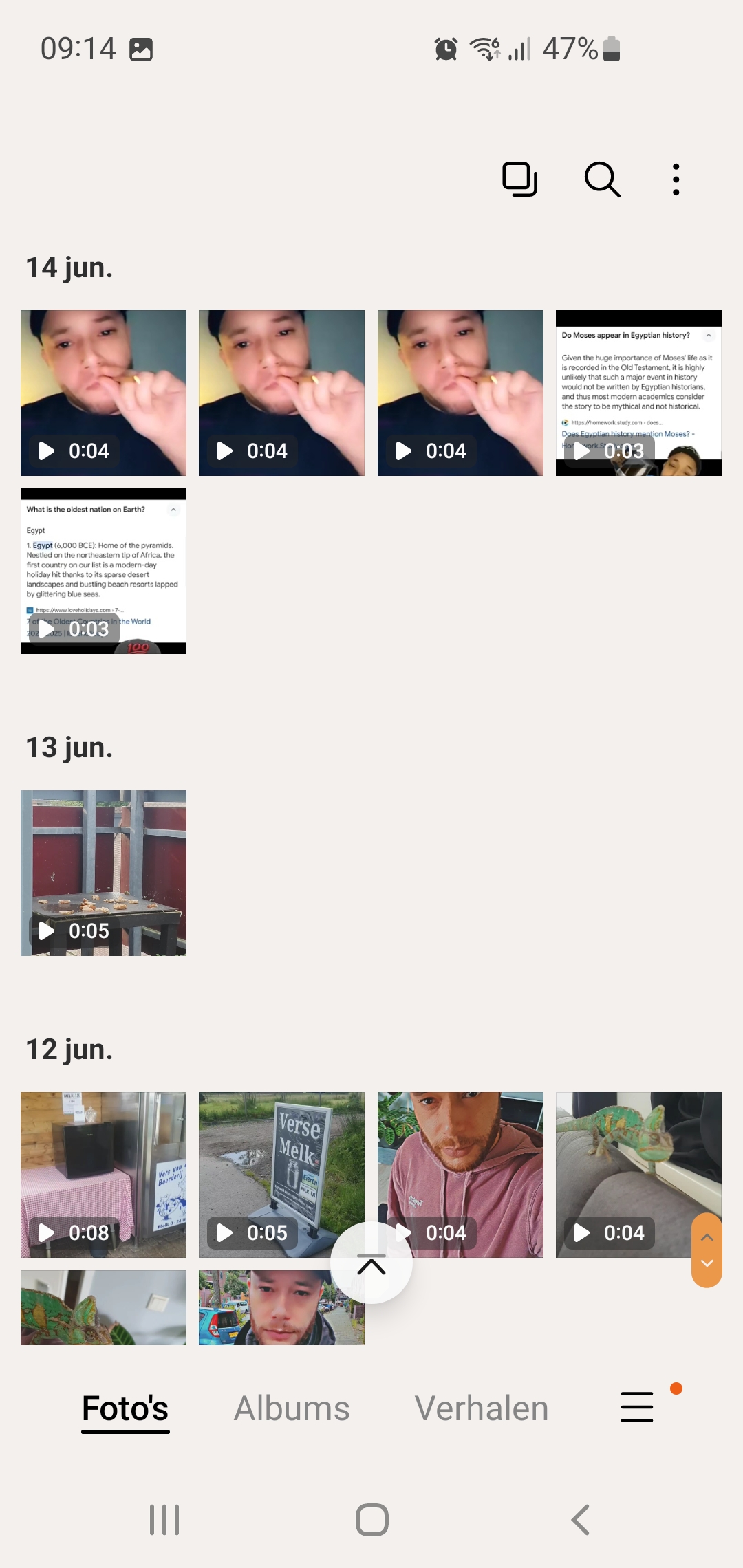Open the 0:08 video from 12 jun.
This screenshot has width=743, height=1568.
[103, 1175]
